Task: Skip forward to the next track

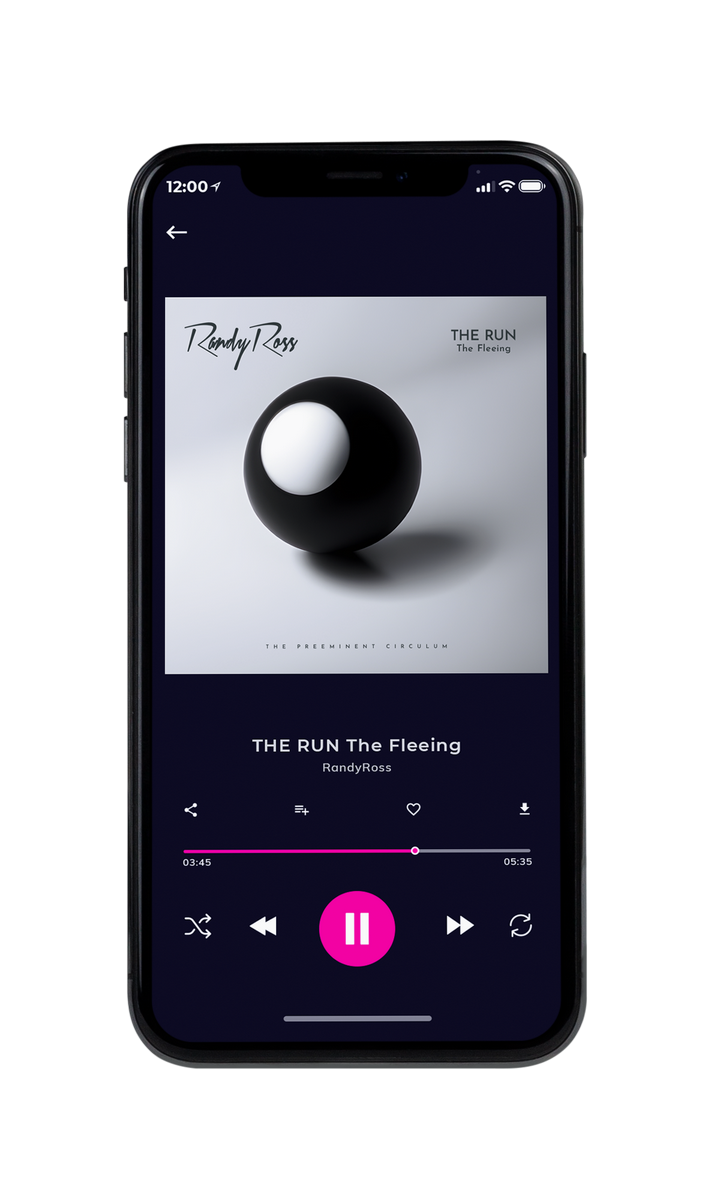Action: coord(460,926)
